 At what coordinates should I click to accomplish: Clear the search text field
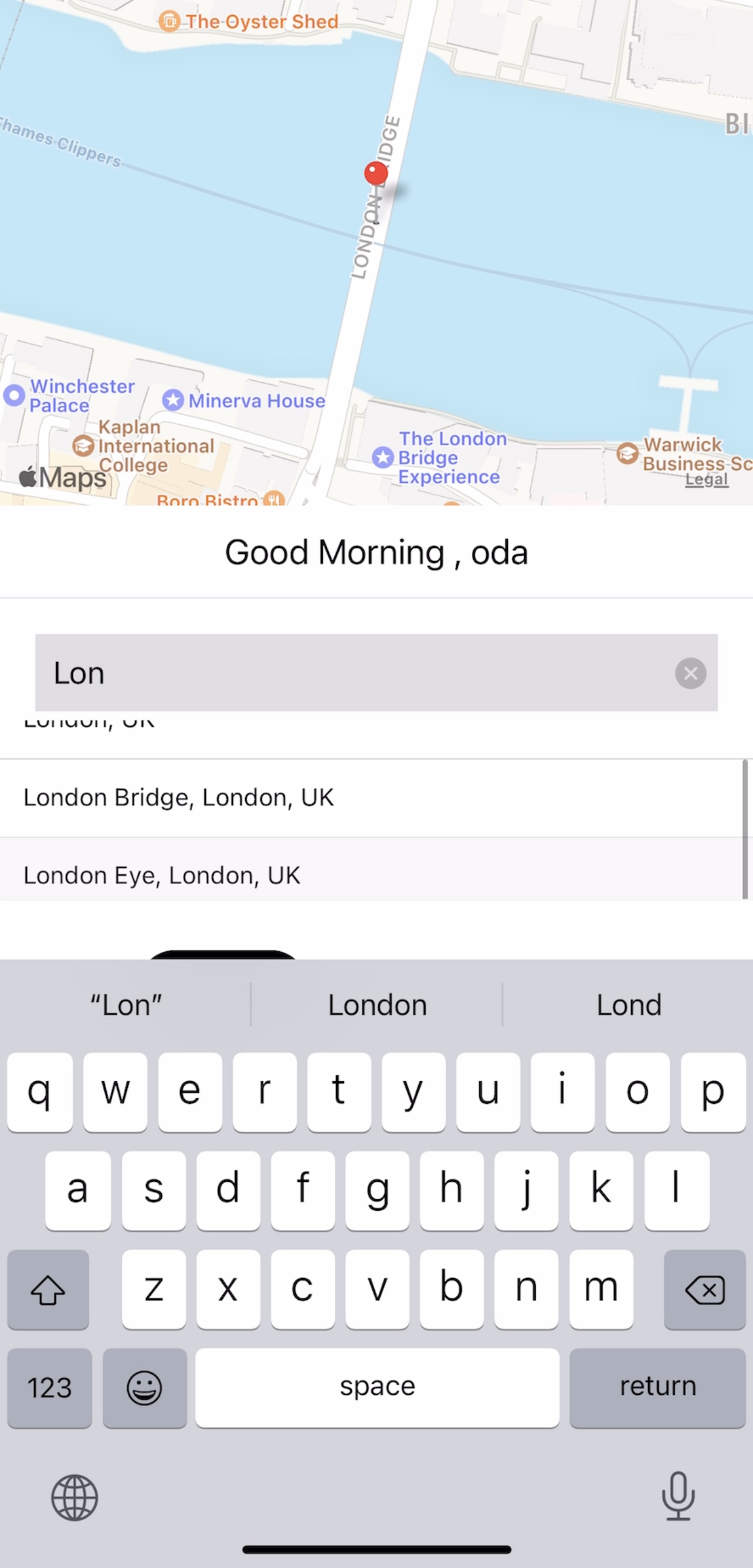pyautogui.click(x=690, y=673)
